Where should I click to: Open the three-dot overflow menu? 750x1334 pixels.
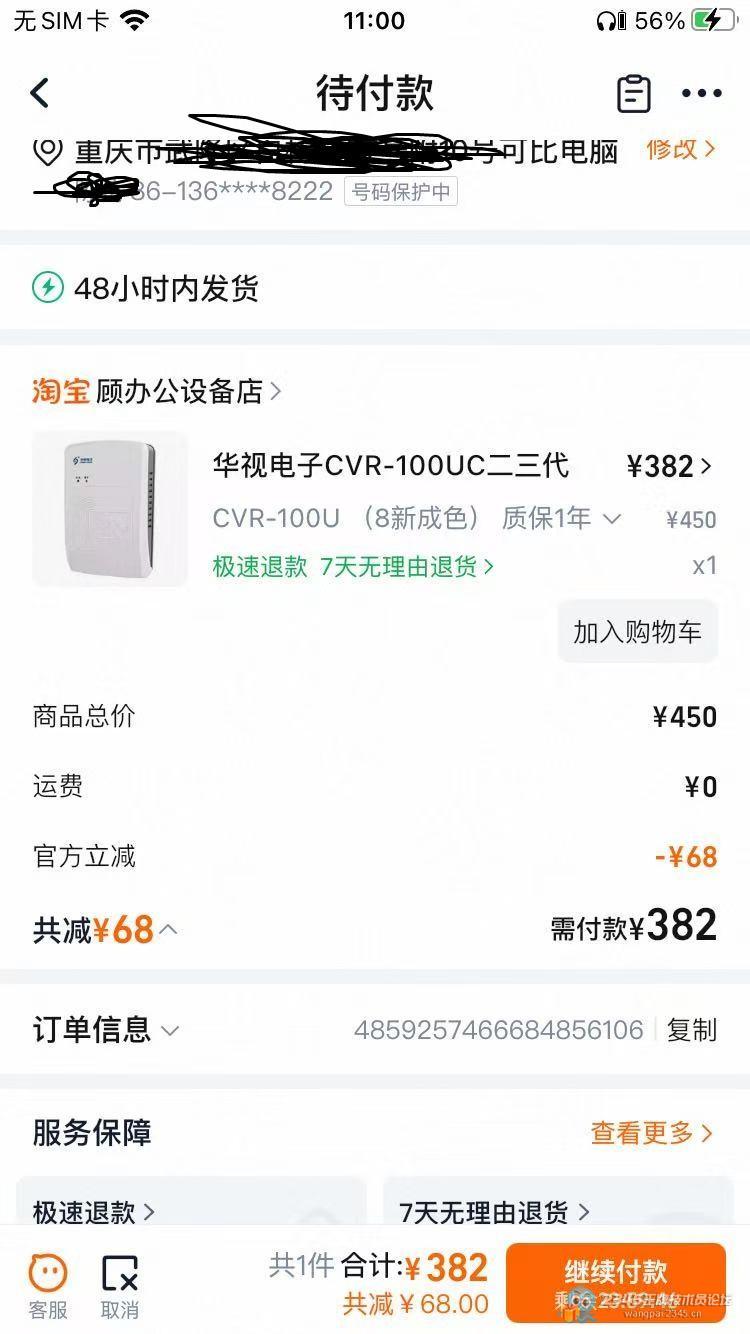click(702, 94)
